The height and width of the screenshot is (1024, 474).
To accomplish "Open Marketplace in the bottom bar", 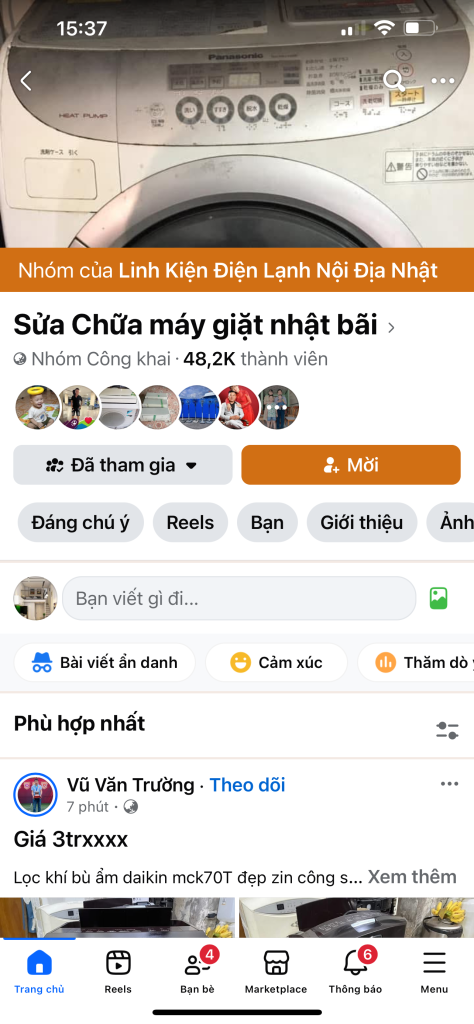I will coord(276,972).
